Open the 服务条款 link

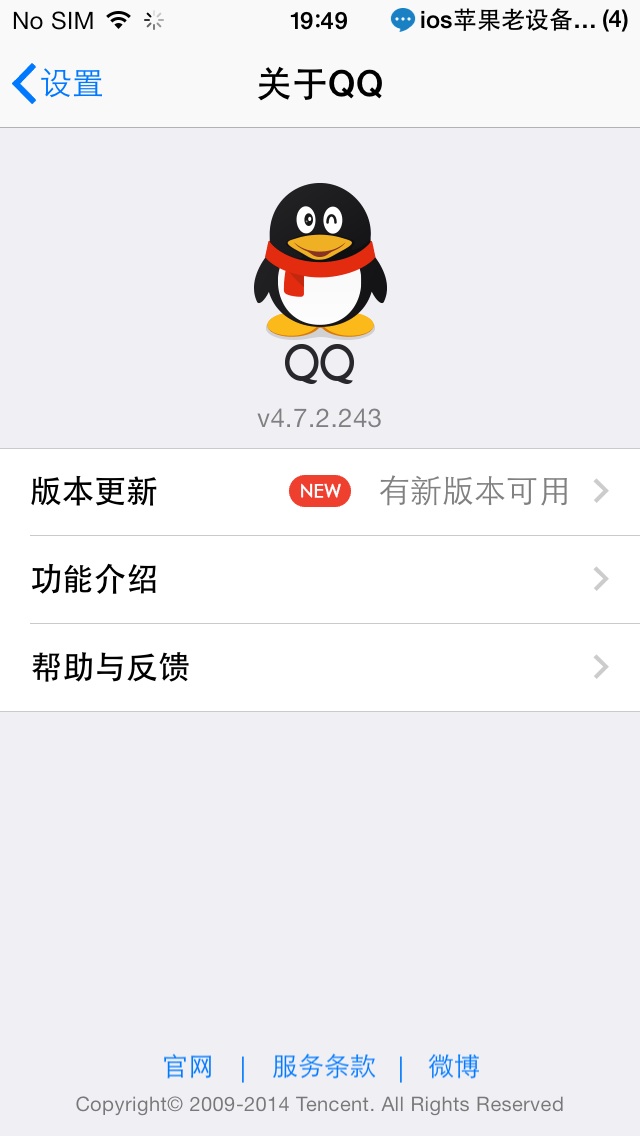coord(324,1067)
